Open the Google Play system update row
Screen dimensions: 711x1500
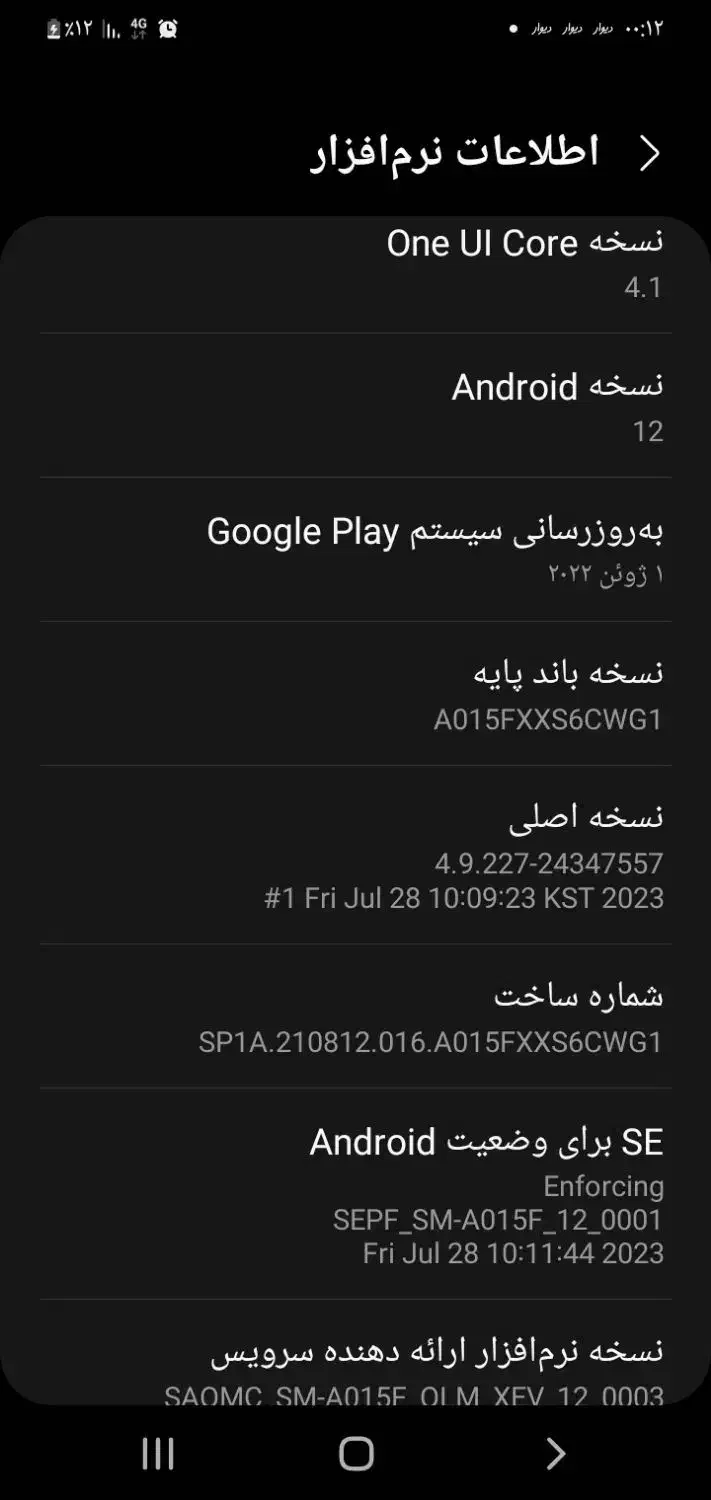355,550
